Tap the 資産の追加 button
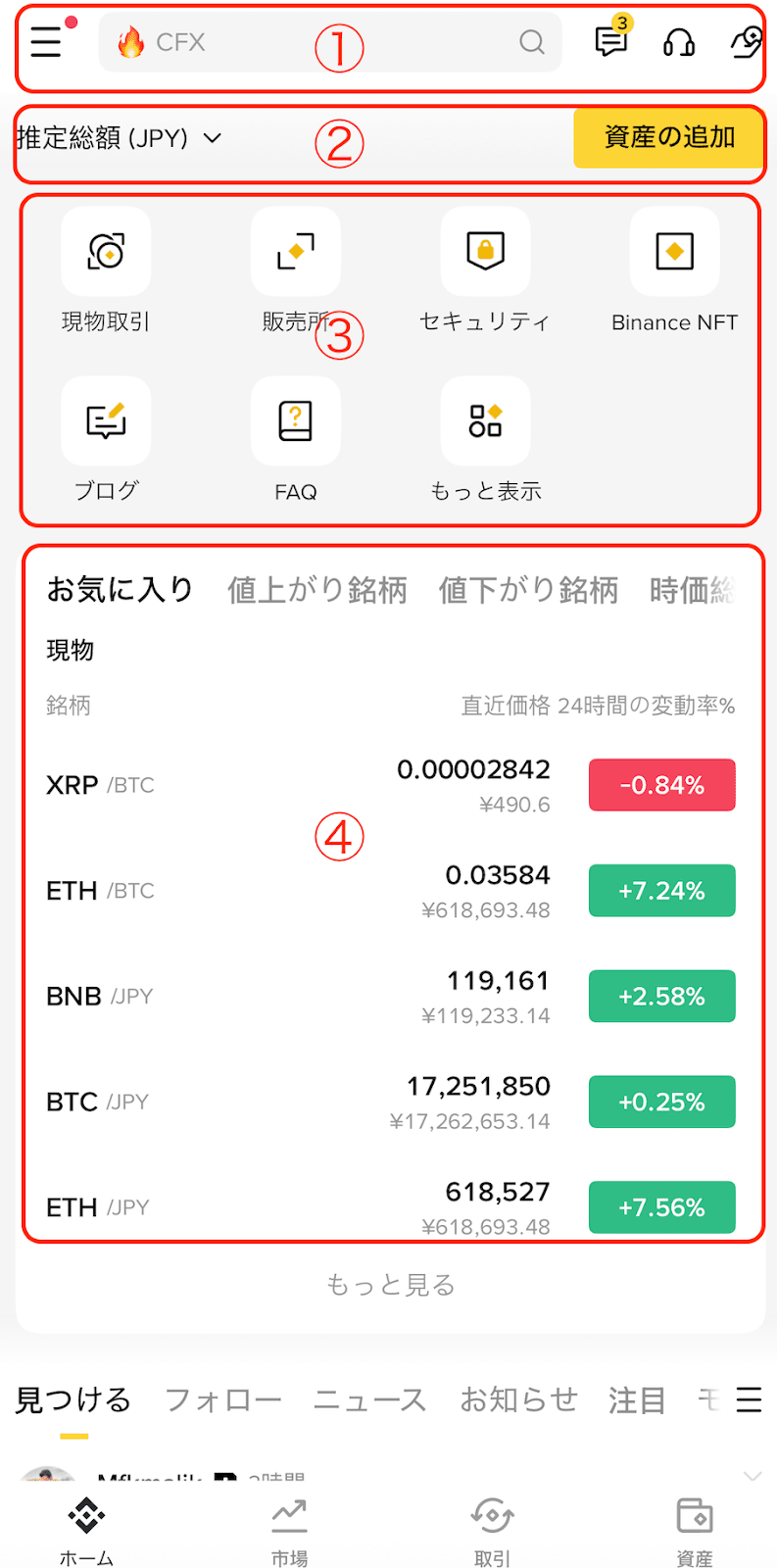The height and width of the screenshot is (1568, 777). click(x=668, y=137)
